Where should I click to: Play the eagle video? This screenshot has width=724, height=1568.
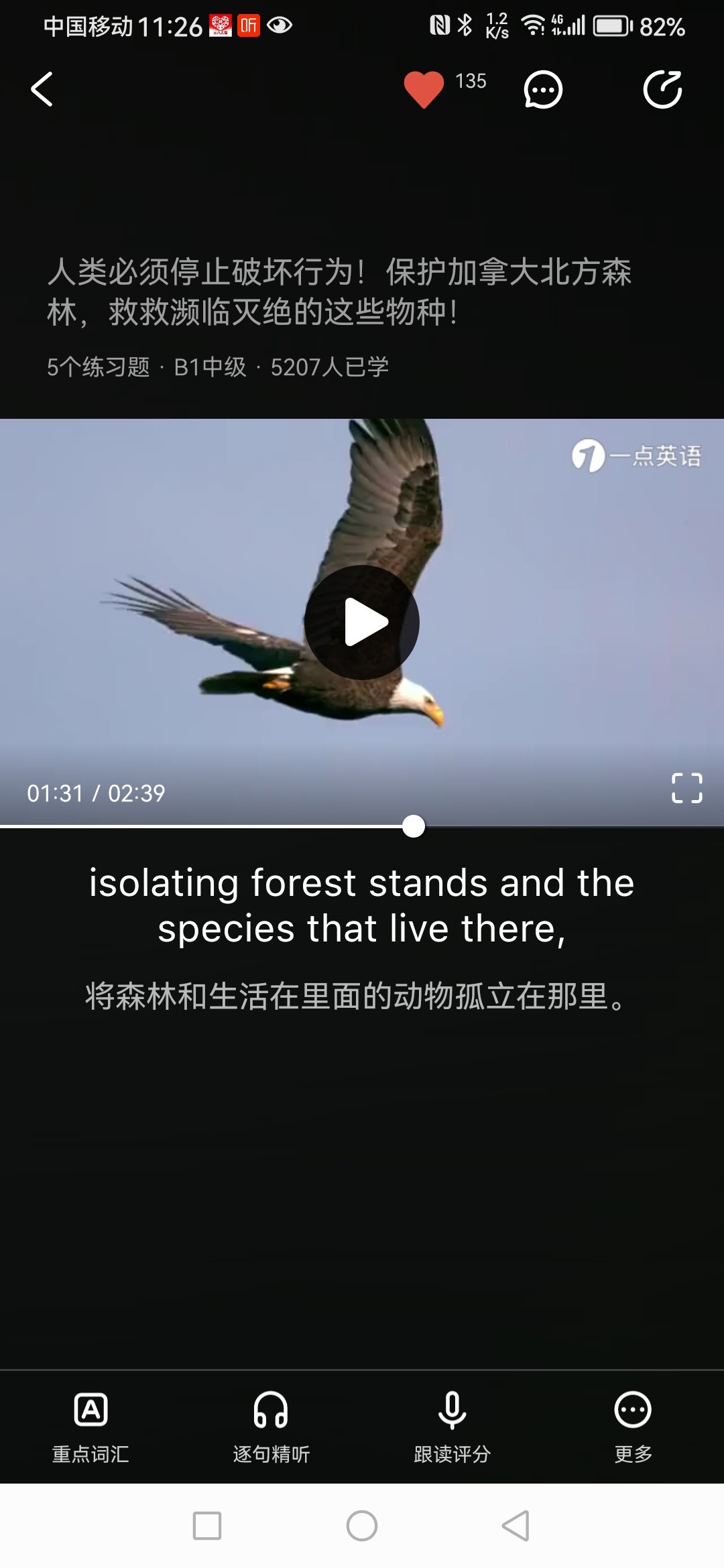362,623
